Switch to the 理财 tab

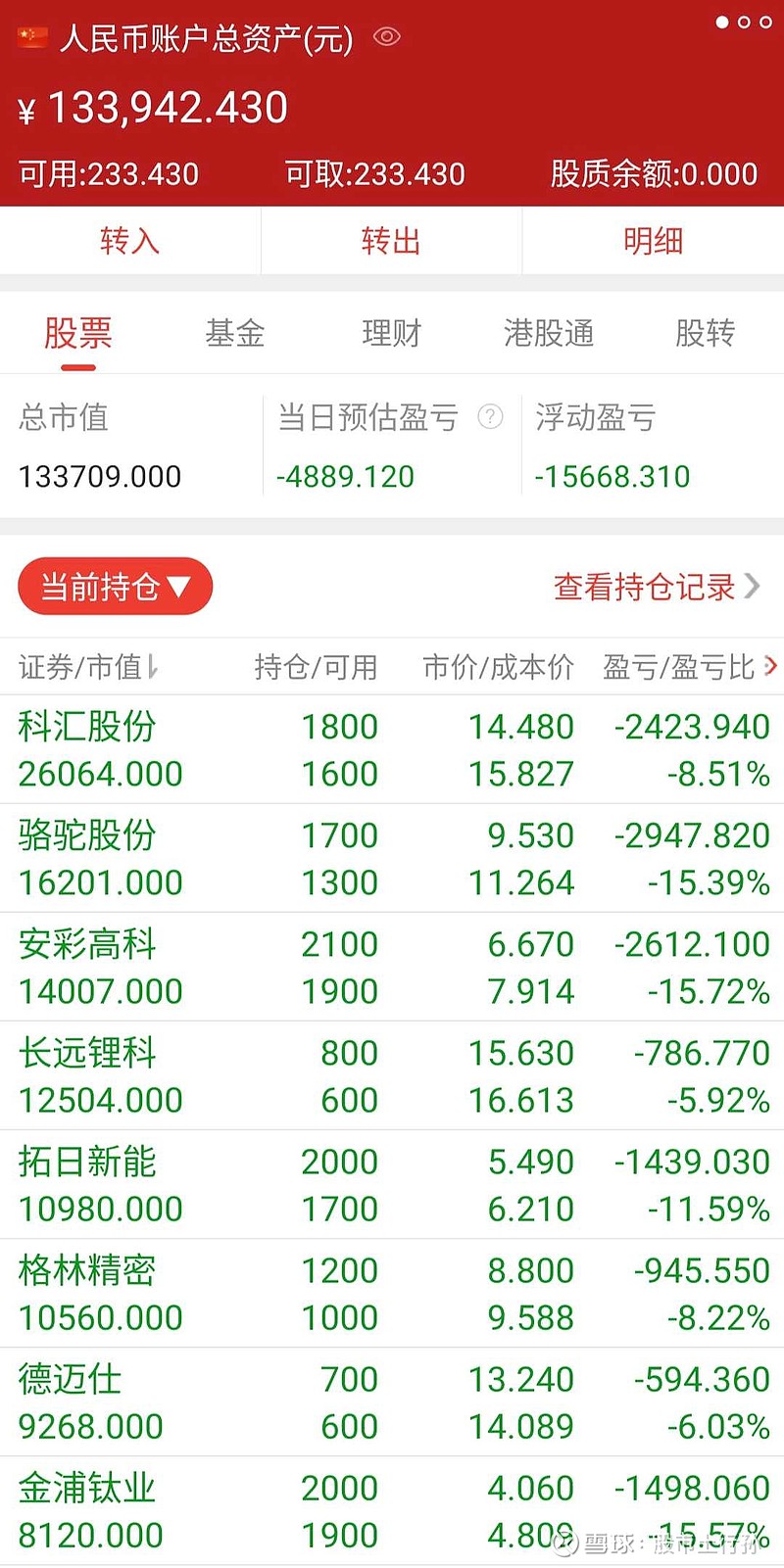pos(392,333)
